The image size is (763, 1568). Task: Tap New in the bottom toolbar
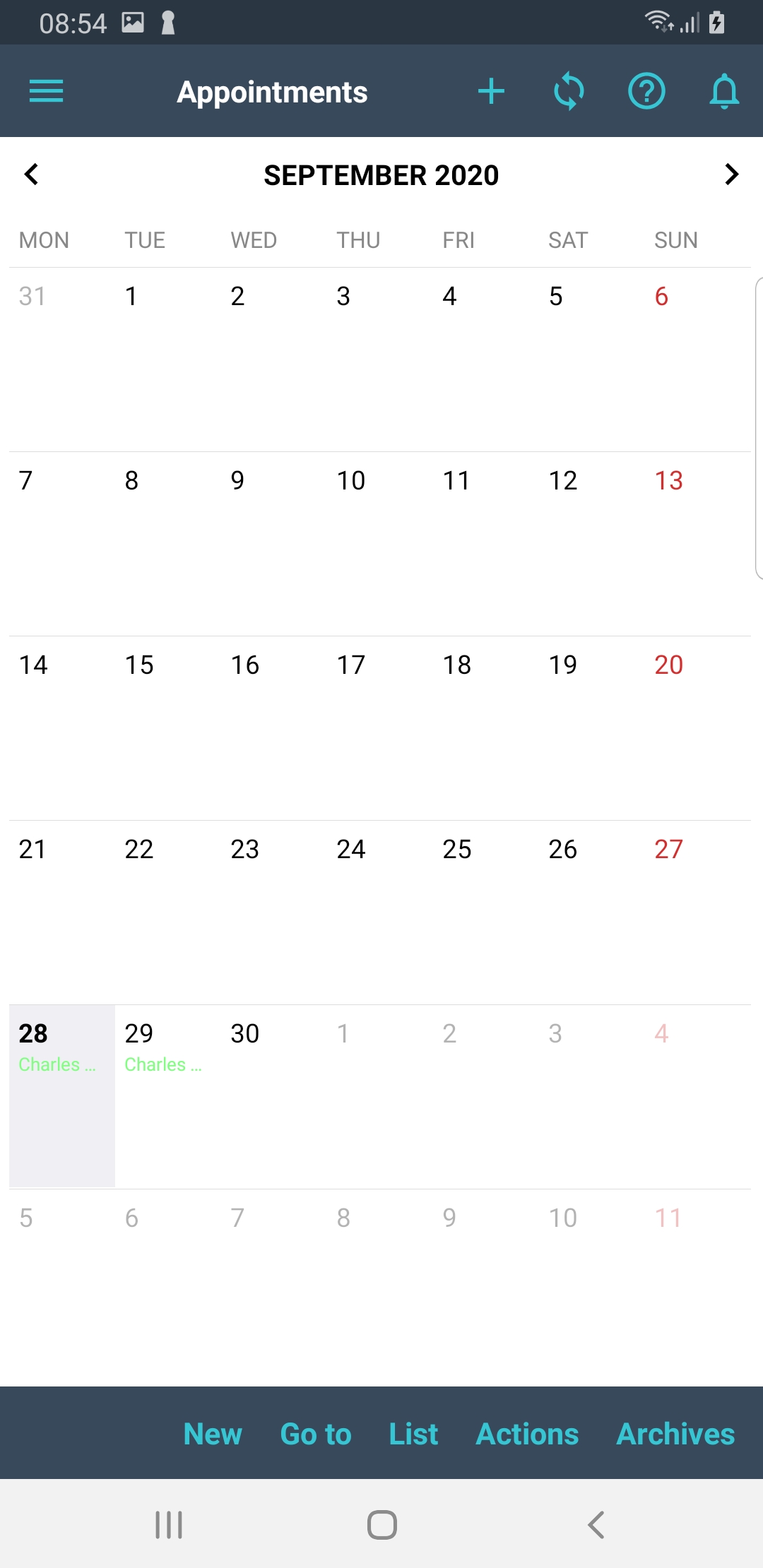(213, 1434)
